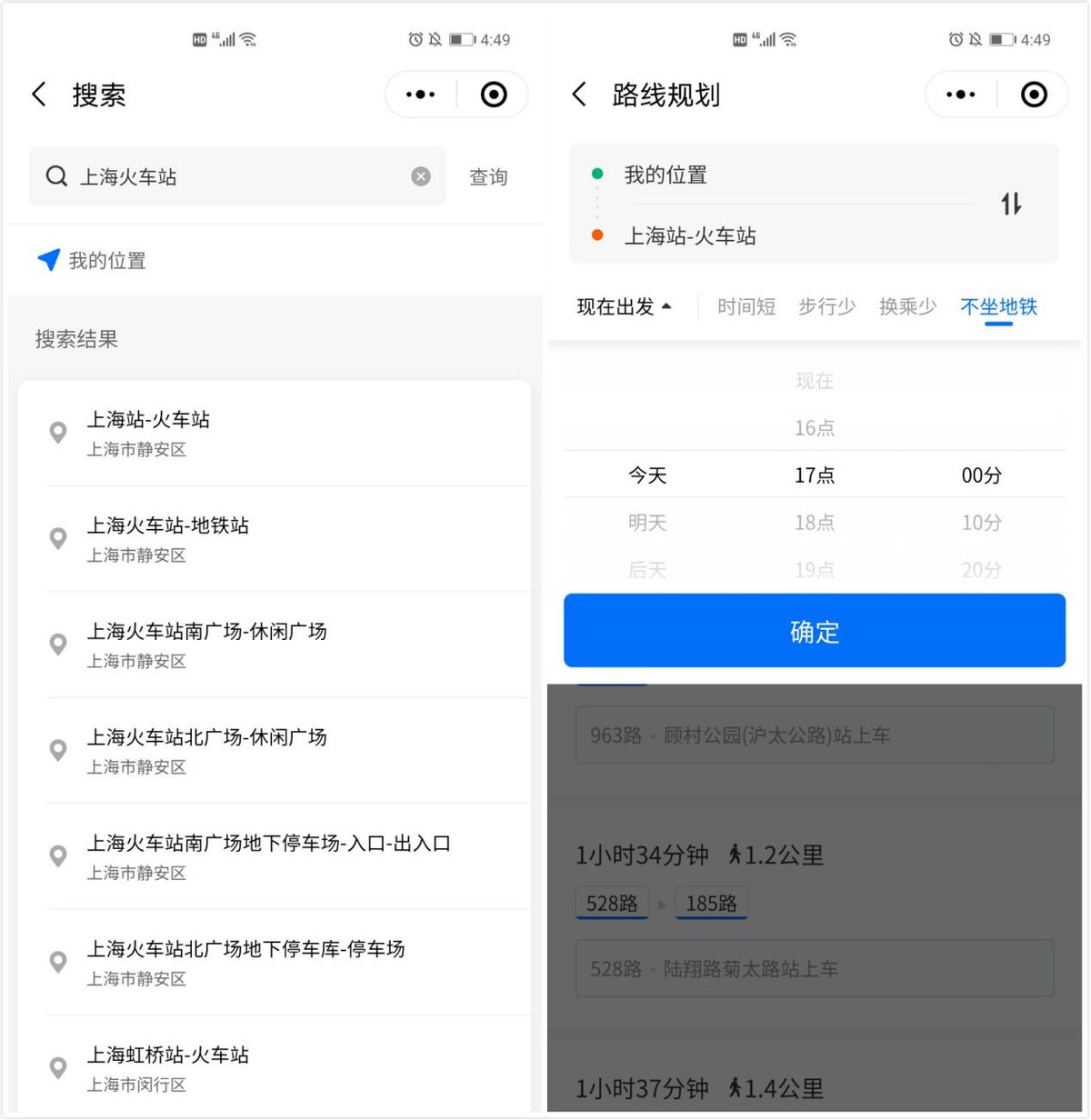1091x1120 pixels.
Task: Swap the origin and destination
Action: pos(1011,204)
